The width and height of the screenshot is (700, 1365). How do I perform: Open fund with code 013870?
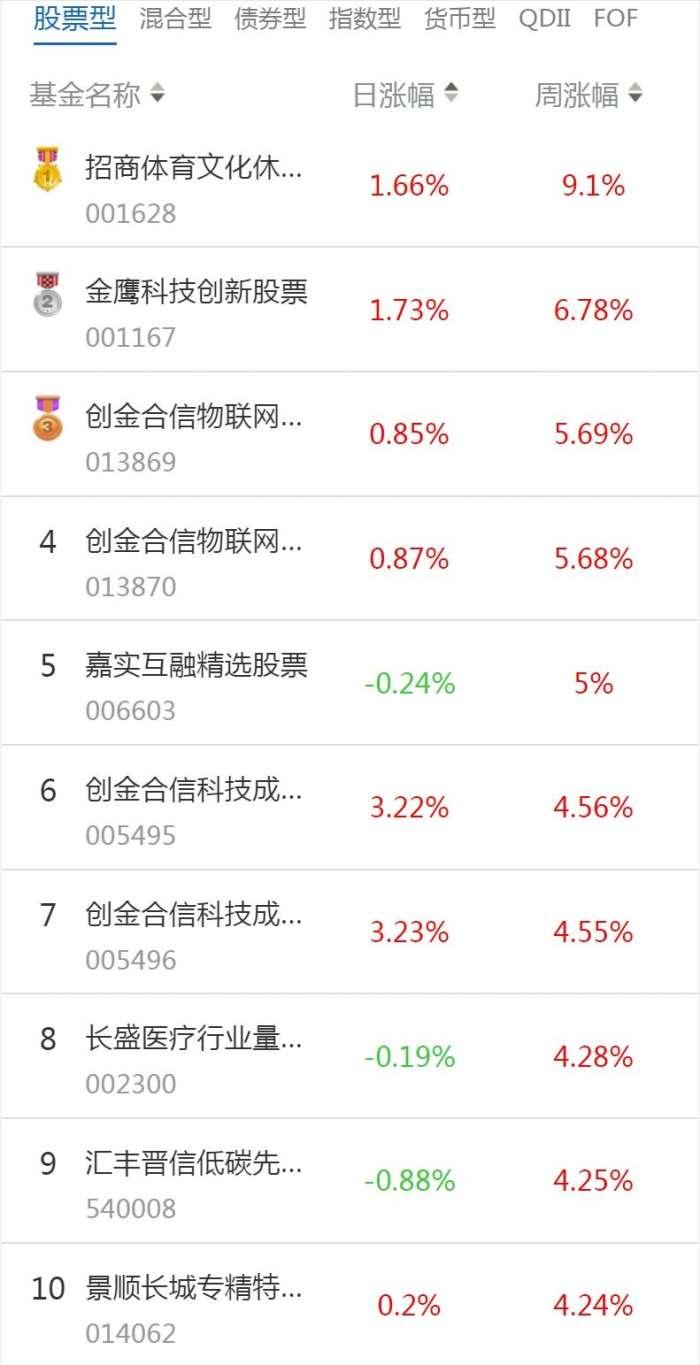[350, 558]
